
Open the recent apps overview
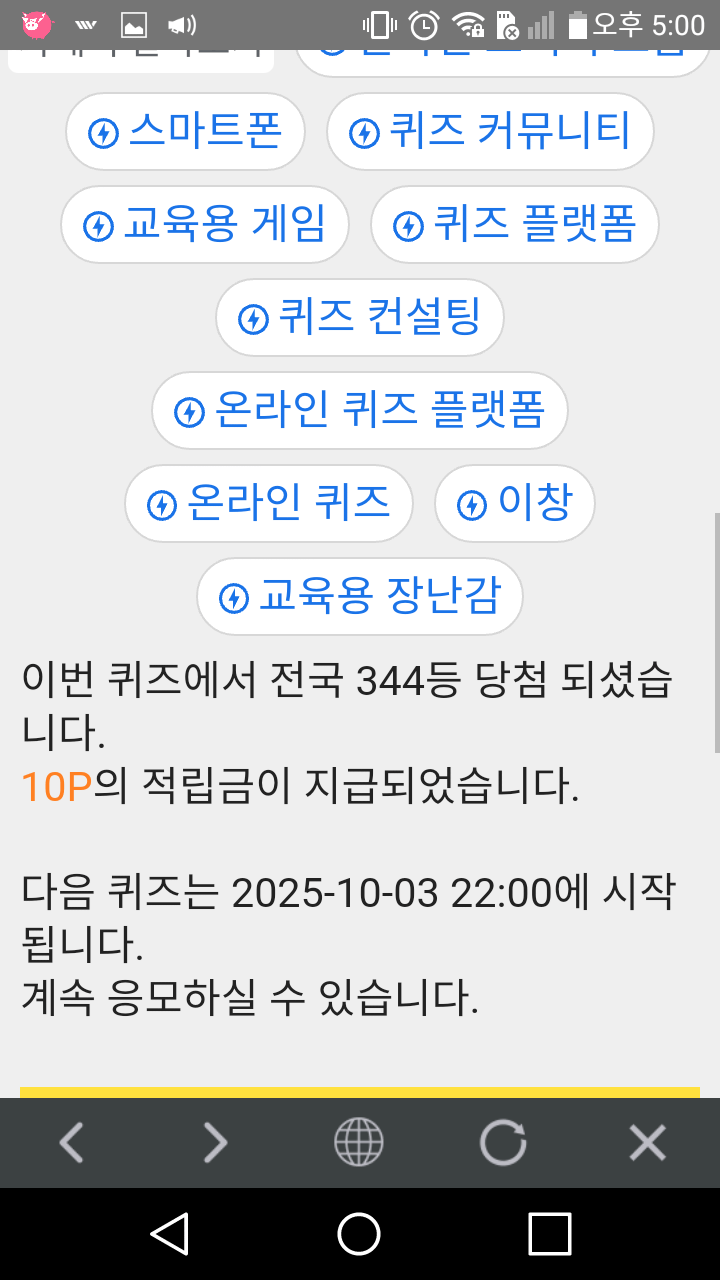click(549, 1234)
